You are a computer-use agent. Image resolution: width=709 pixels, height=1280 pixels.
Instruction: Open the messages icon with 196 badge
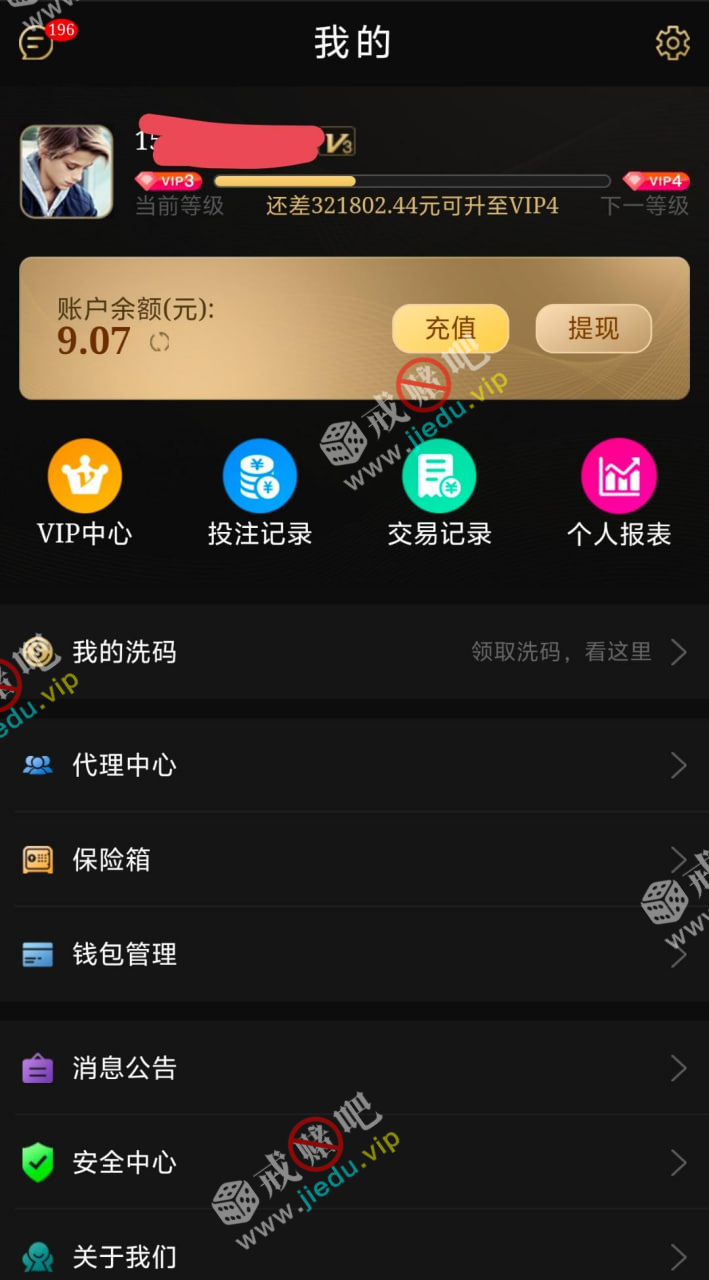click(x=37, y=43)
